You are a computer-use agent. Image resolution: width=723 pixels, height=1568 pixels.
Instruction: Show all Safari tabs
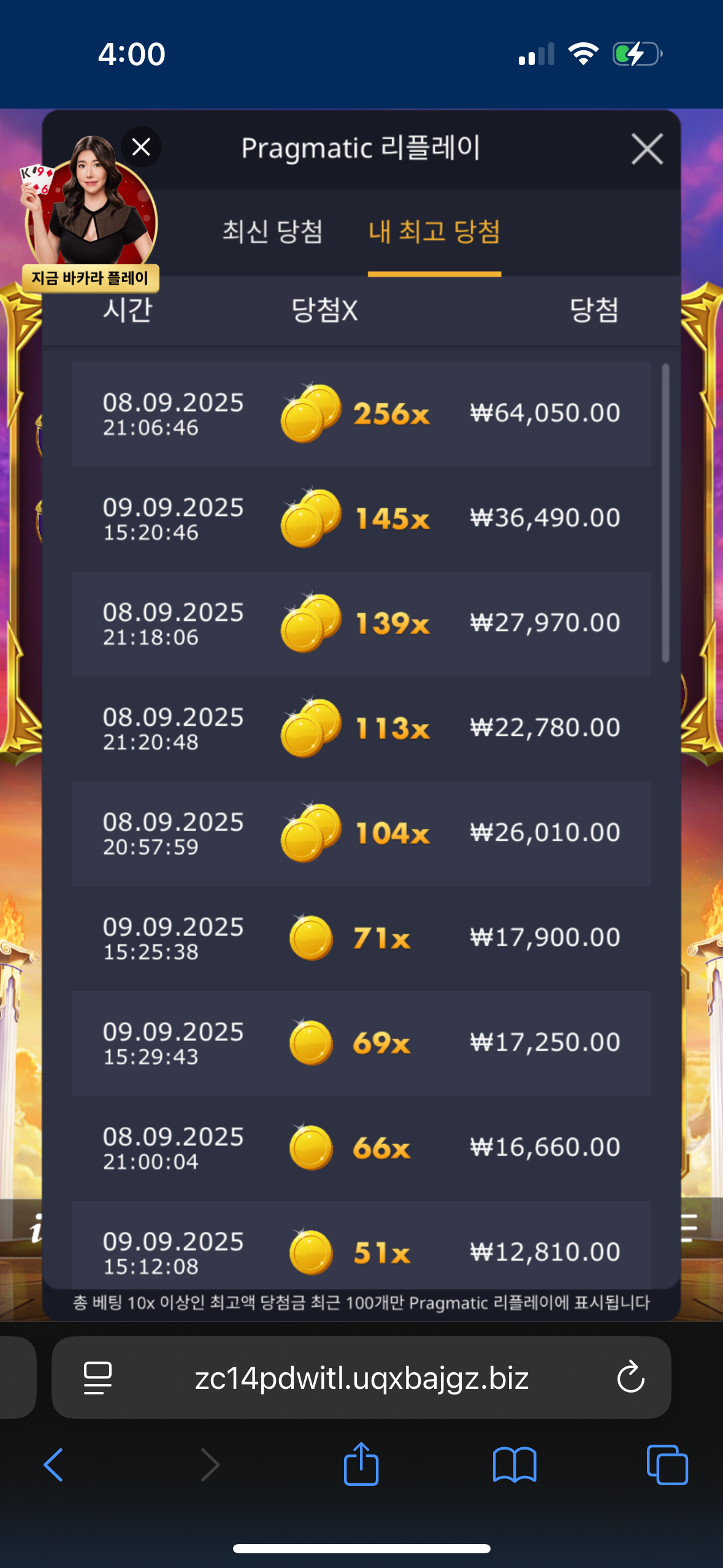pyautogui.click(x=667, y=1465)
